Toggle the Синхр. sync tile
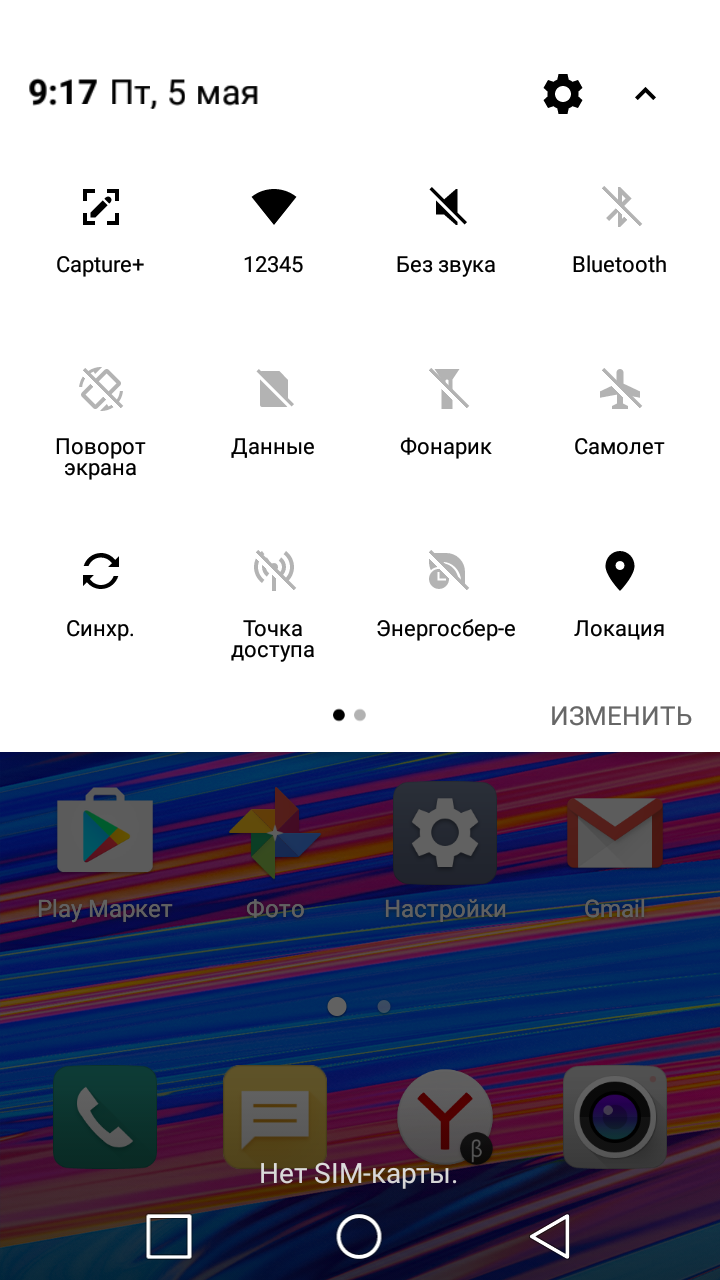 pos(100,571)
